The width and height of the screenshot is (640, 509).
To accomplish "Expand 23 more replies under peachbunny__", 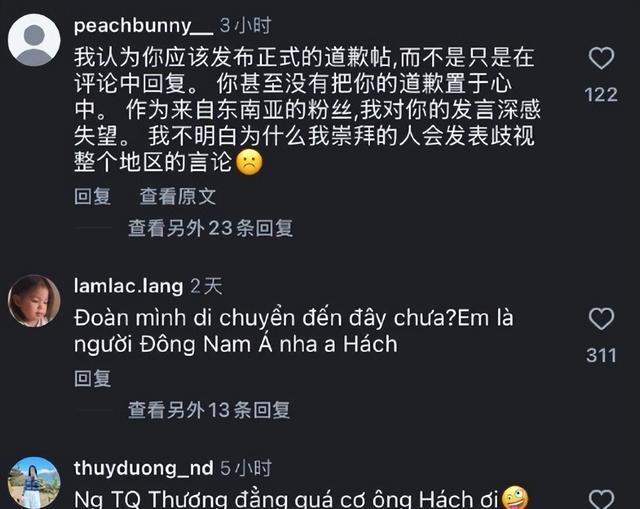I will click(x=210, y=229).
